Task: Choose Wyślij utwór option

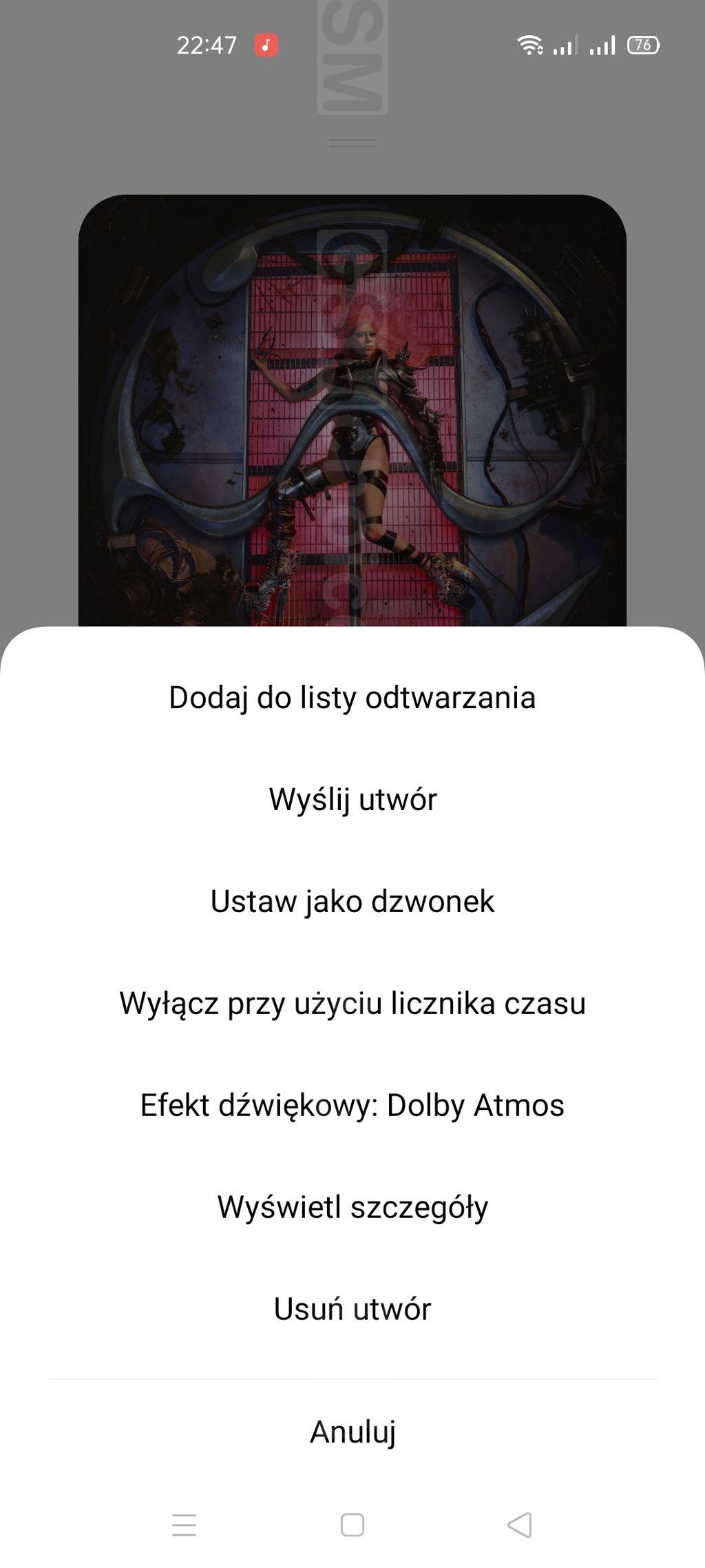Action: [x=352, y=799]
